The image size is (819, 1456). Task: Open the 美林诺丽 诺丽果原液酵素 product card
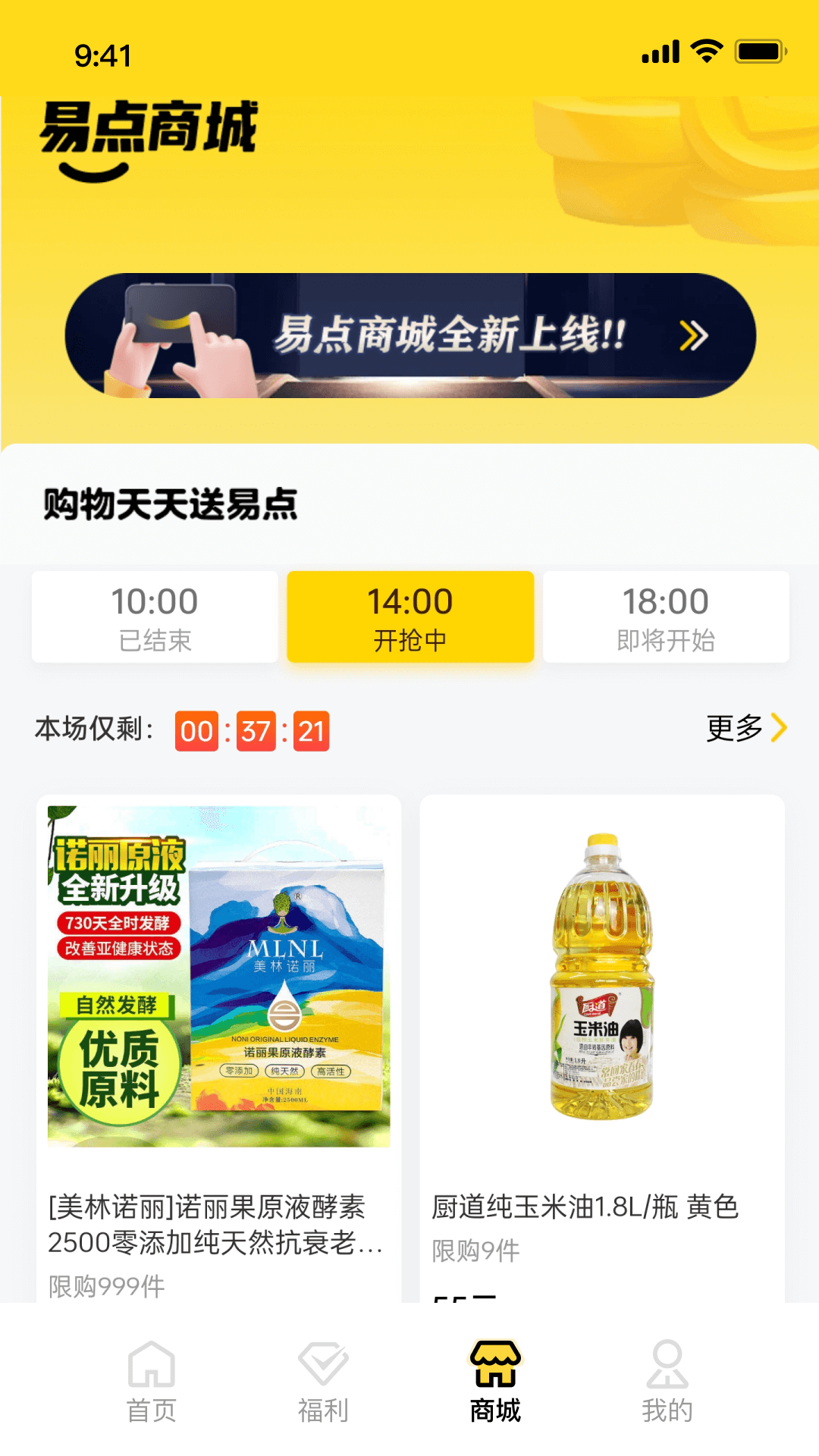coord(218,1046)
